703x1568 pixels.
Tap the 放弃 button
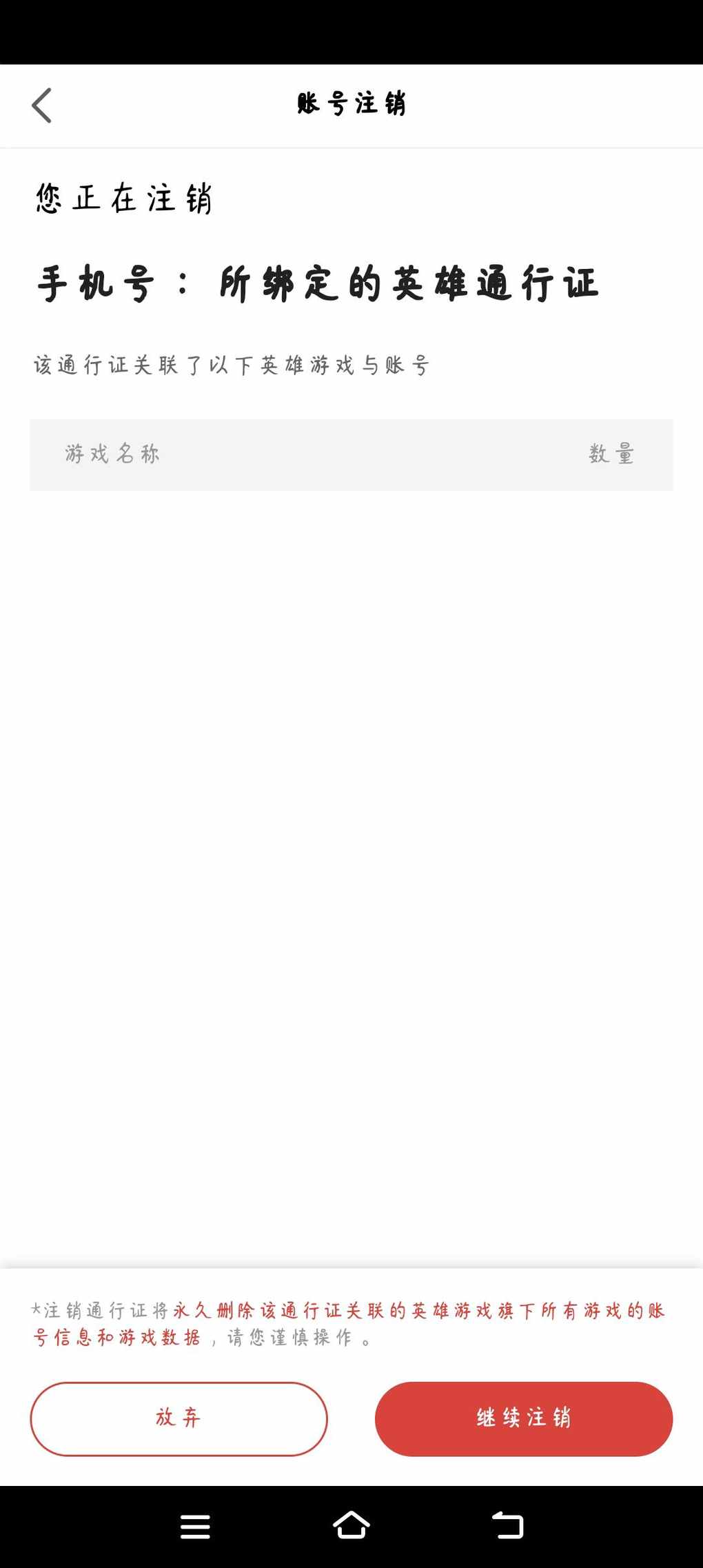[x=179, y=1418]
